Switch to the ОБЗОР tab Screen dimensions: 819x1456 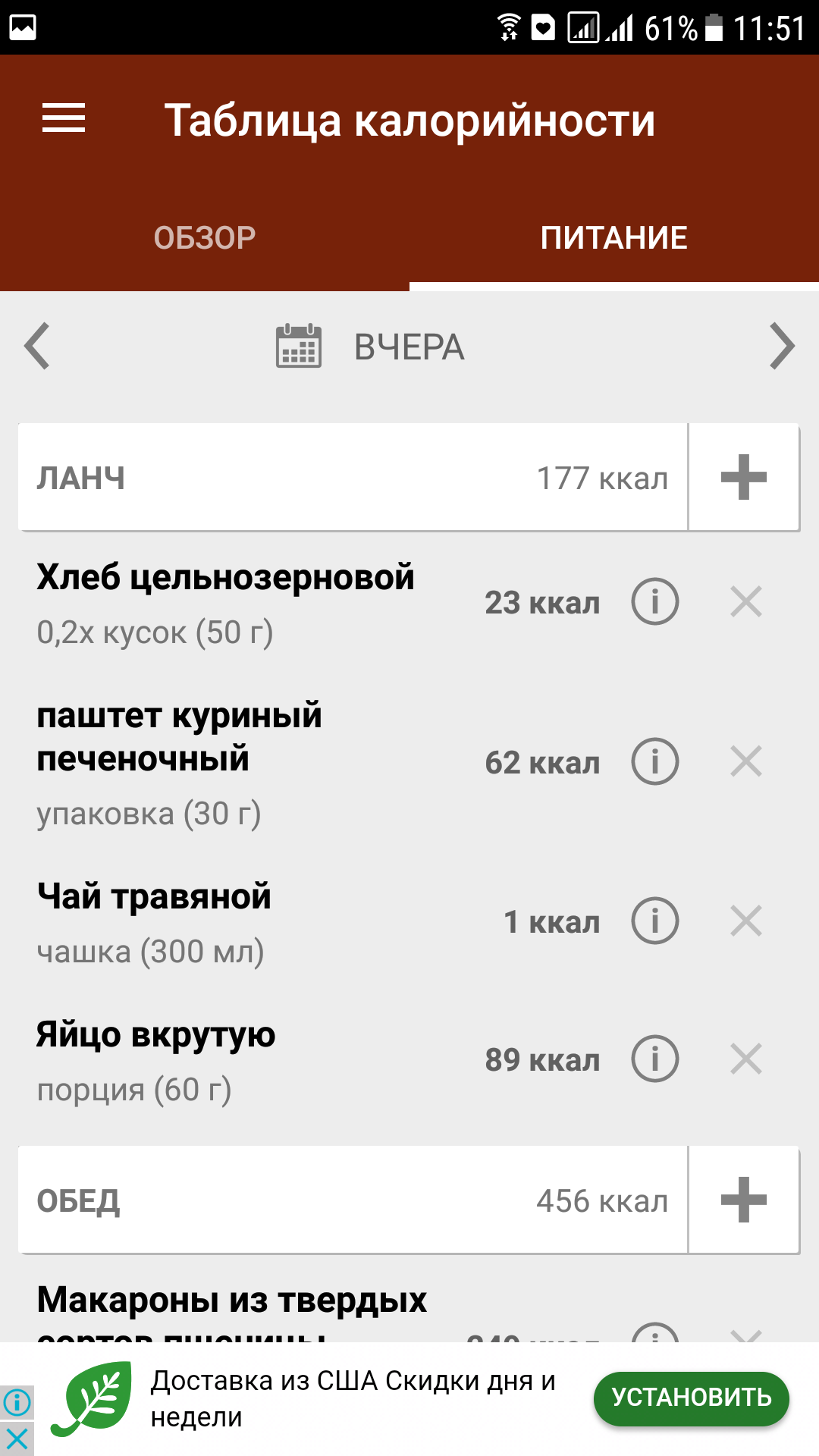(x=205, y=238)
